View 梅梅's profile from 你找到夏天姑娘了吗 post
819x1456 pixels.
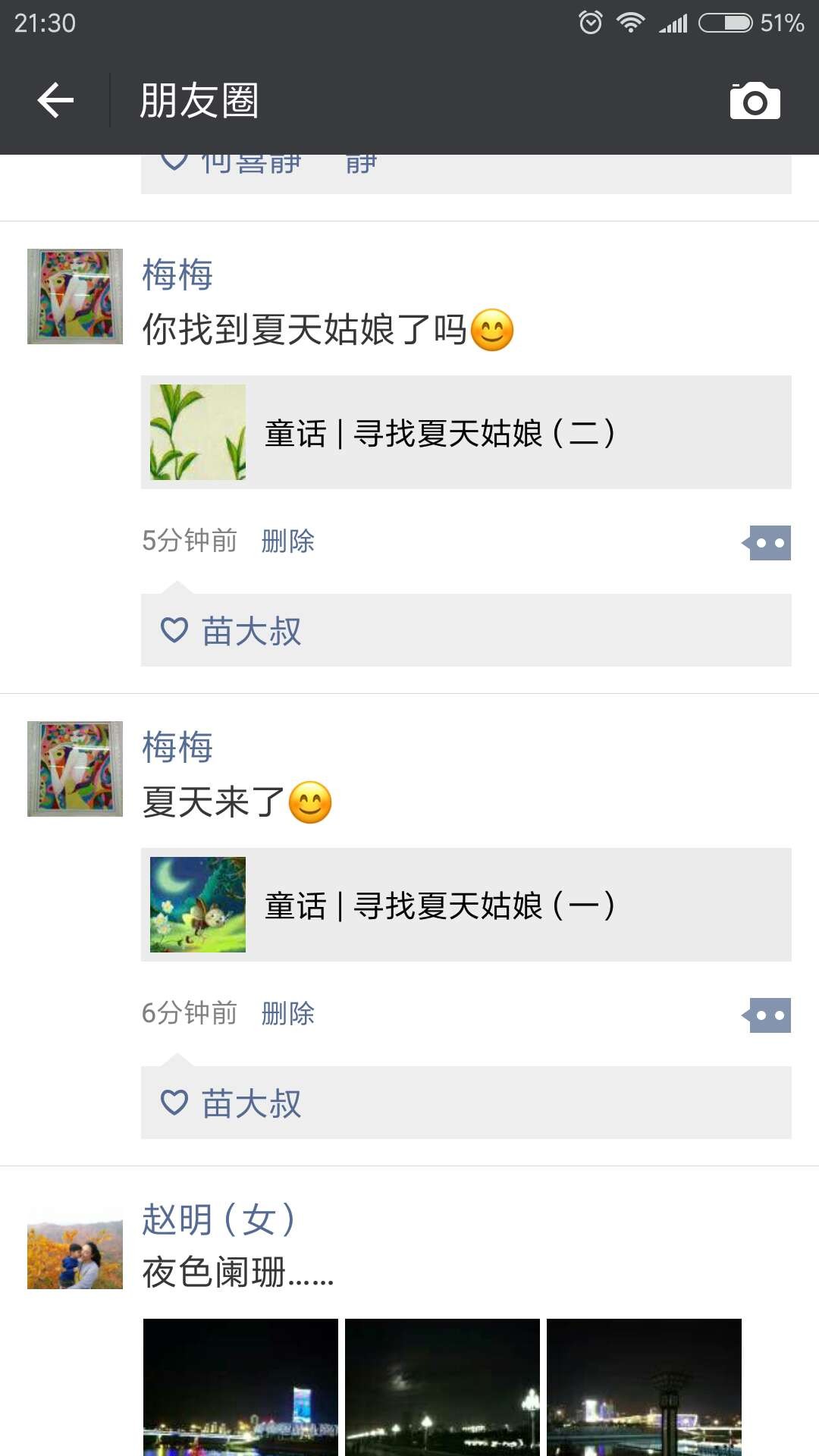tap(177, 275)
